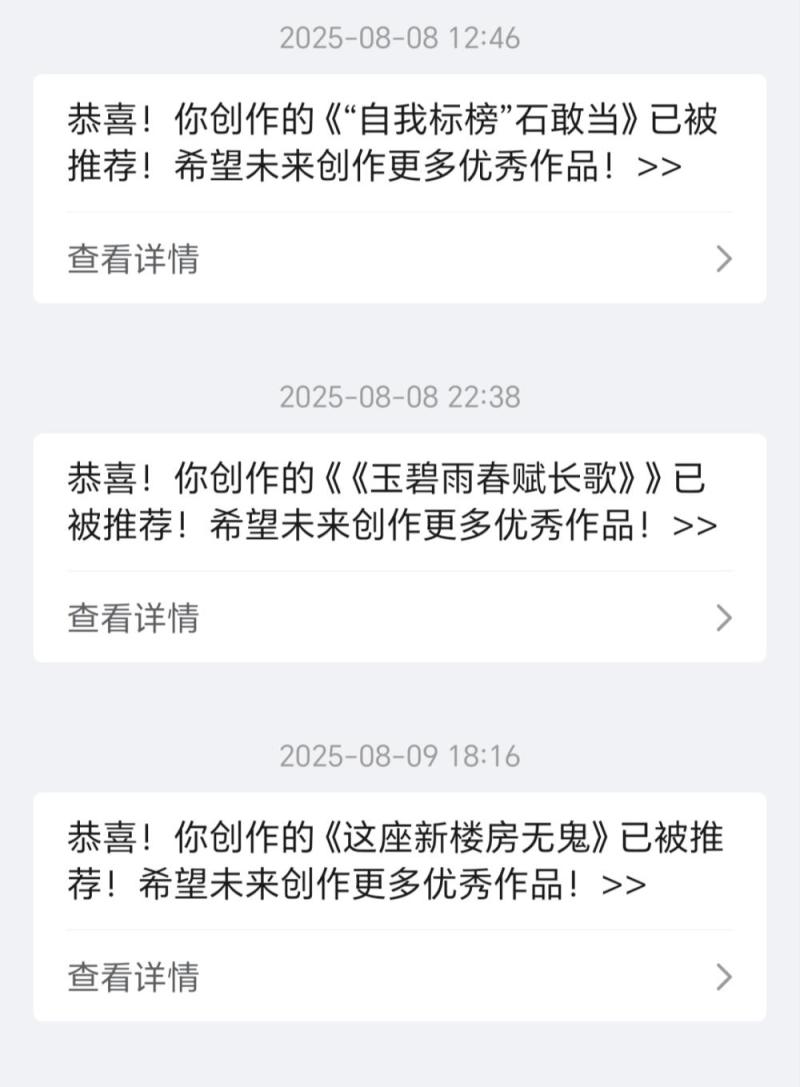The height and width of the screenshot is (1087, 800).
Task: Tap the chevron arrow on the second notification
Action: pos(722,619)
